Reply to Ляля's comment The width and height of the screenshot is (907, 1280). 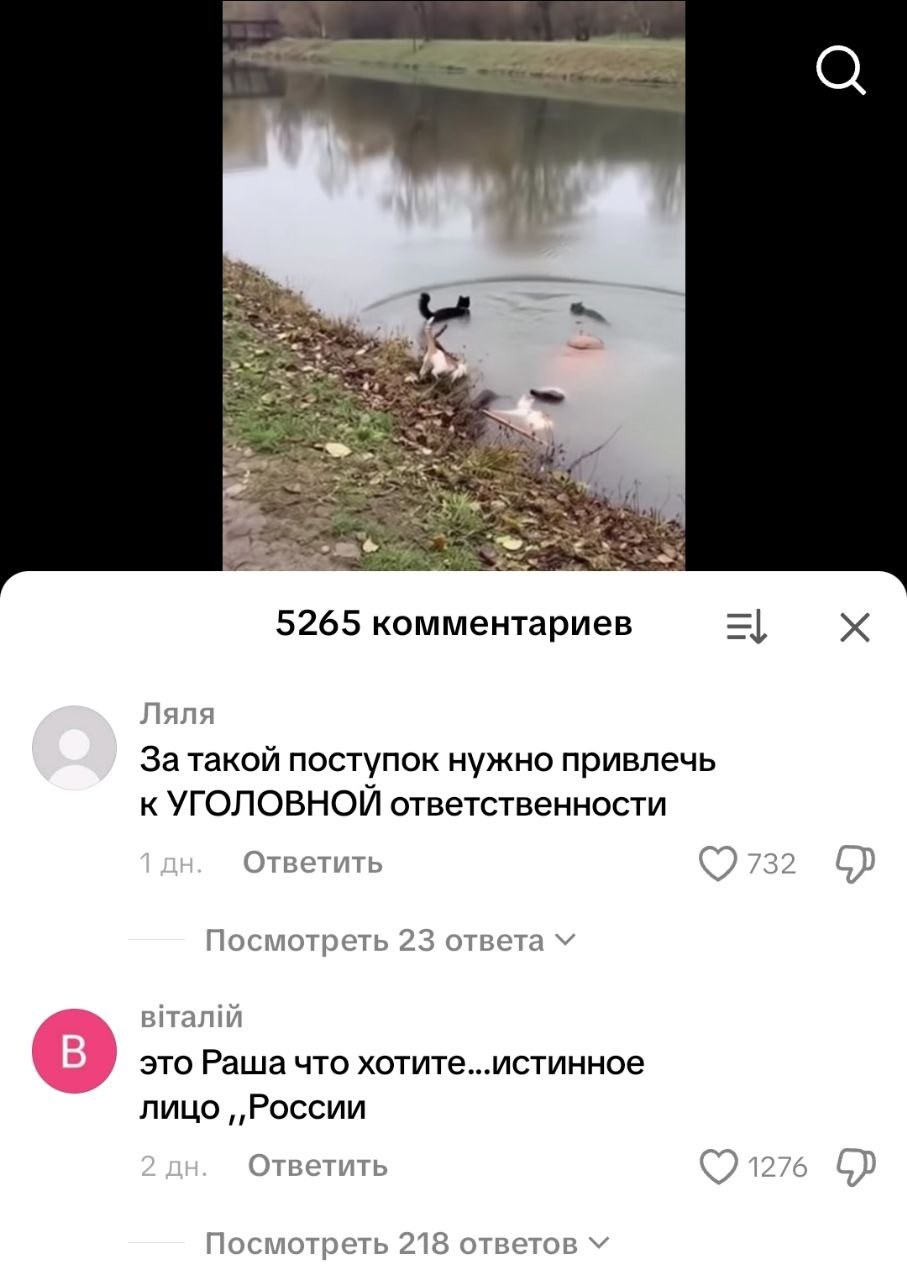pyautogui.click(x=313, y=863)
